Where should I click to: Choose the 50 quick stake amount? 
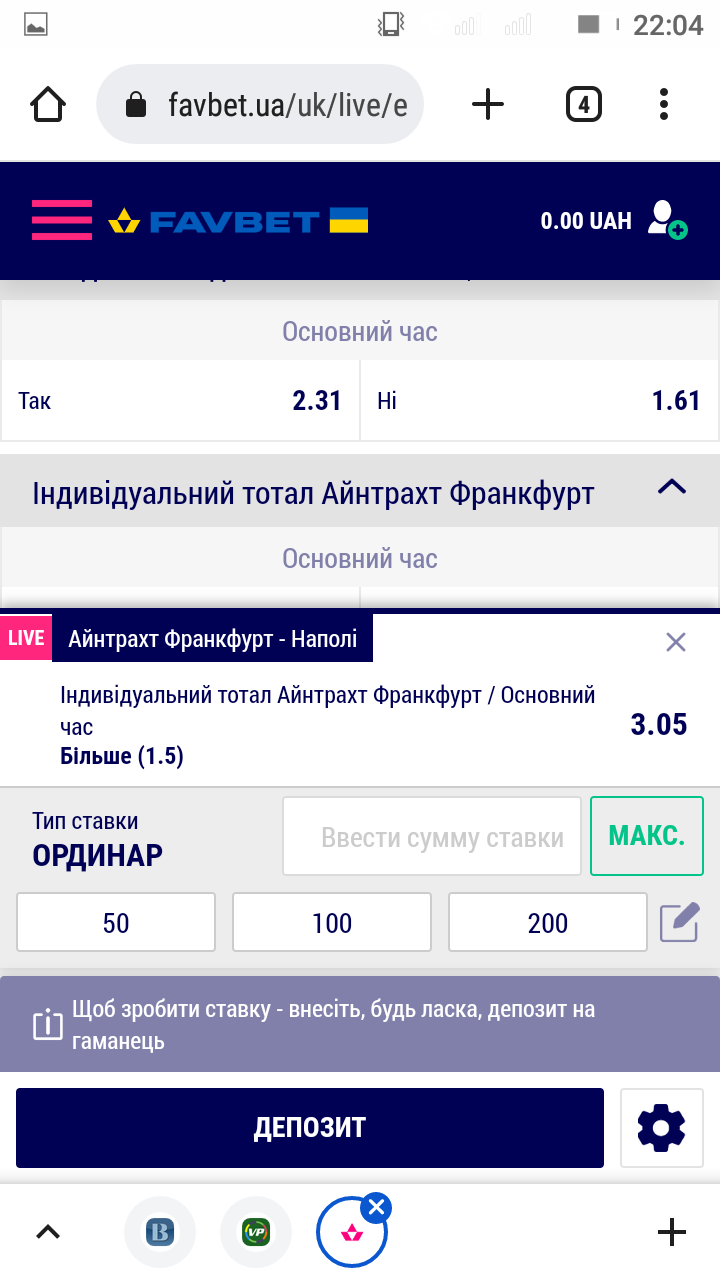click(x=116, y=922)
